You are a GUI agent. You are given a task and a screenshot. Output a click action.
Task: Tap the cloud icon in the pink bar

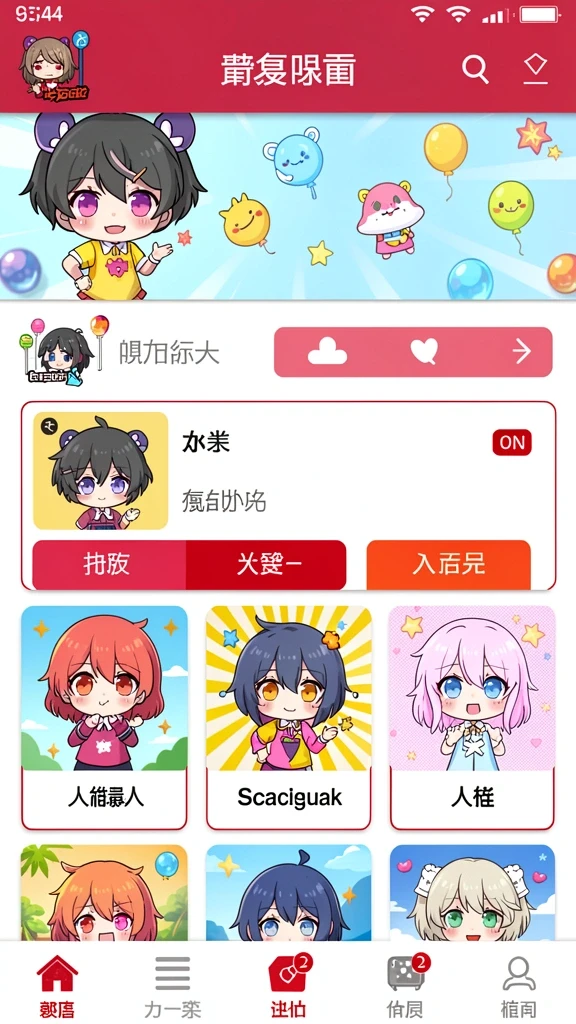pos(327,353)
